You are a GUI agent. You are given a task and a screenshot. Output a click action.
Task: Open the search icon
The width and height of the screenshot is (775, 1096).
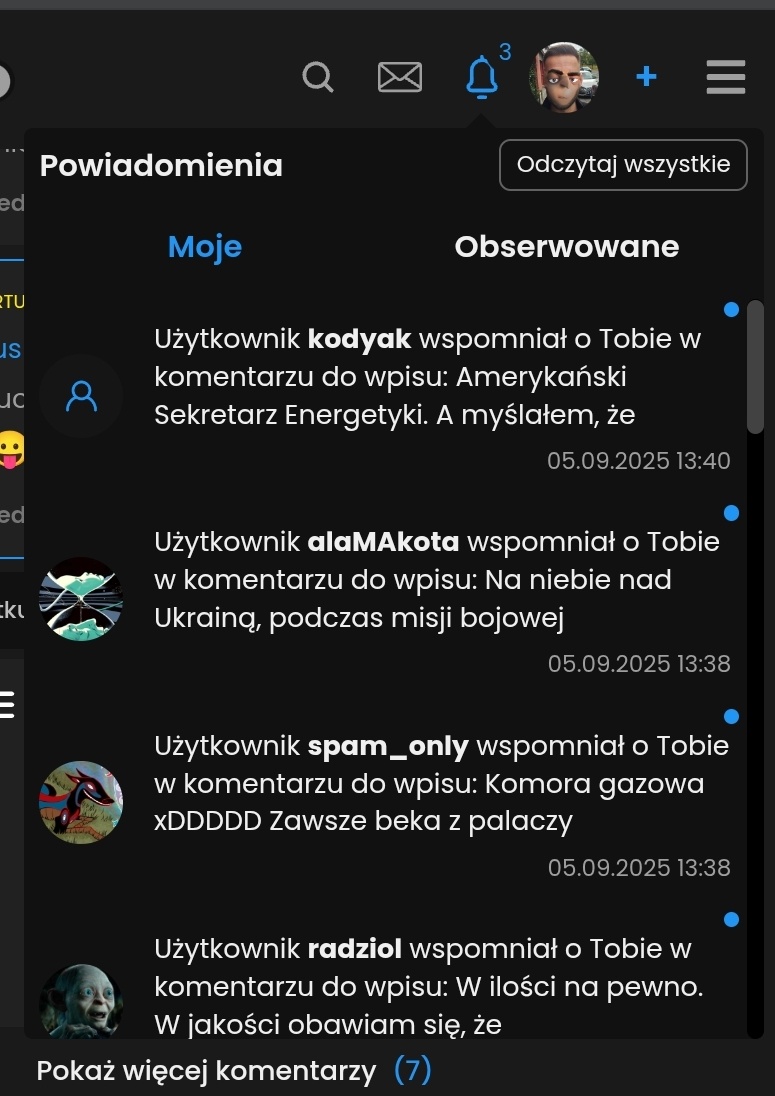[x=318, y=77]
